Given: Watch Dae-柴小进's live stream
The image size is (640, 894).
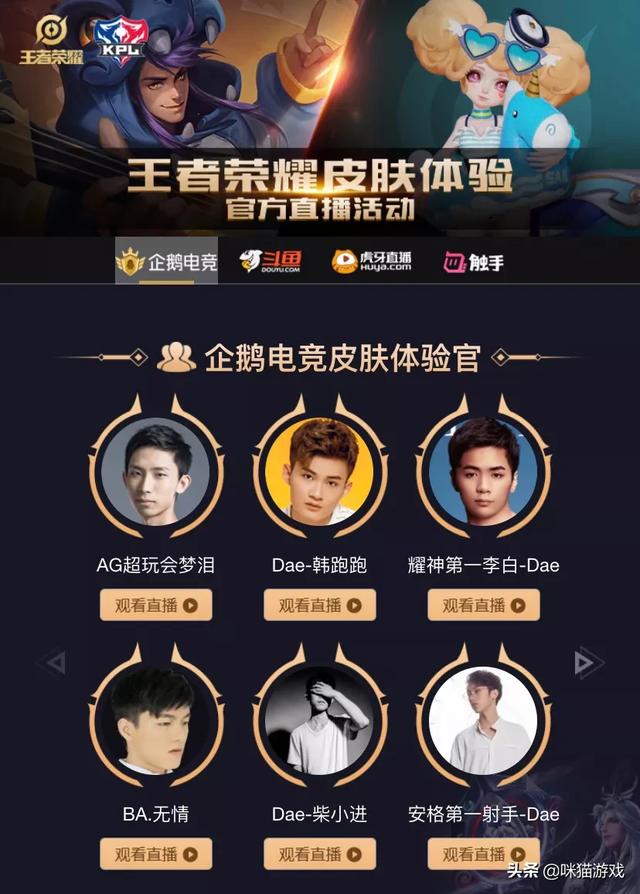Looking at the screenshot, I should 319,854.
